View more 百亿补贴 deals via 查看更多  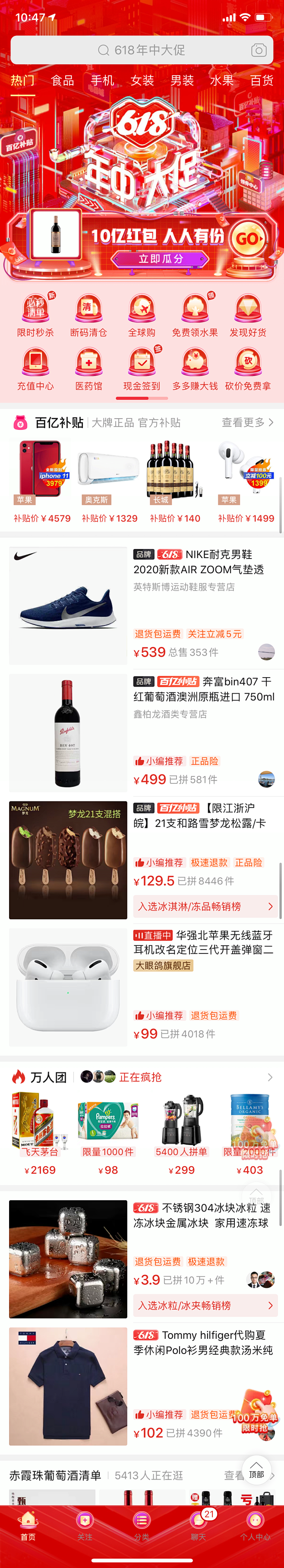pyautogui.click(x=247, y=423)
